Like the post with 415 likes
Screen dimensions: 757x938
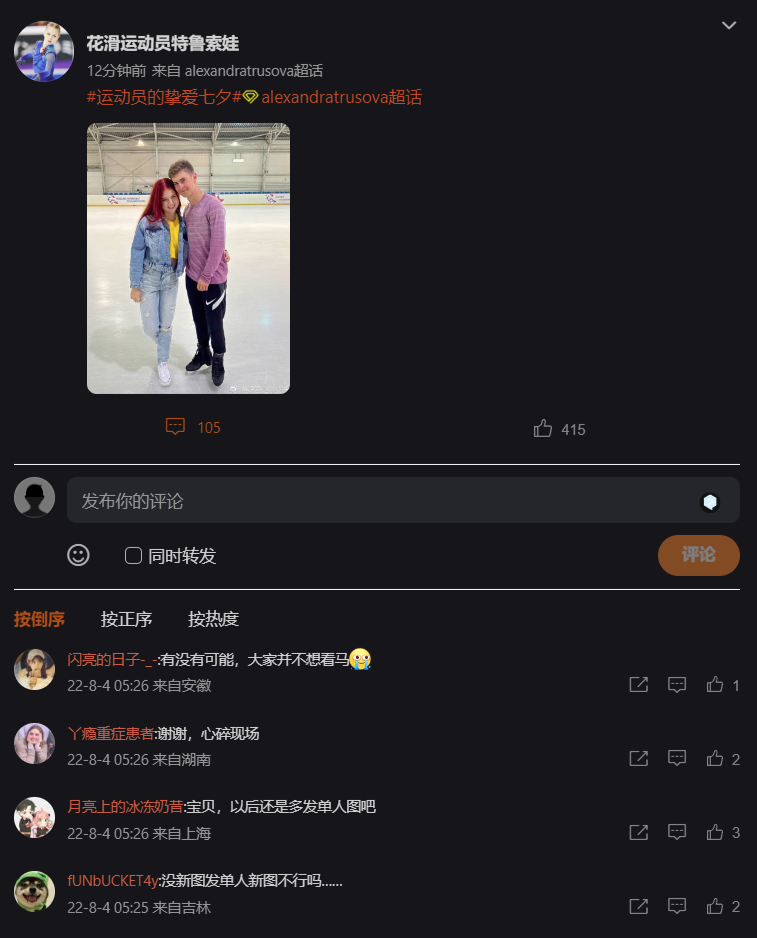(x=559, y=429)
